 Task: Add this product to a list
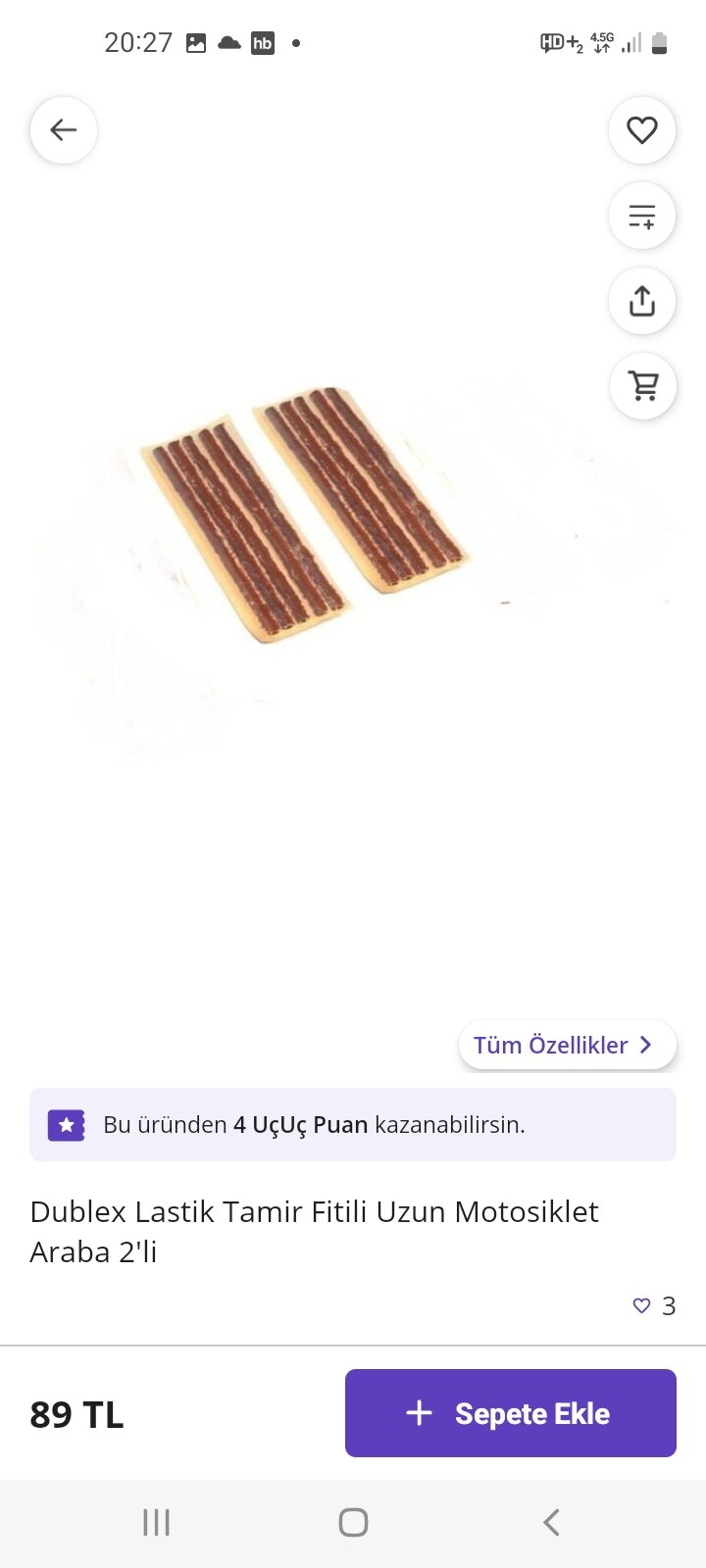pyautogui.click(x=642, y=216)
